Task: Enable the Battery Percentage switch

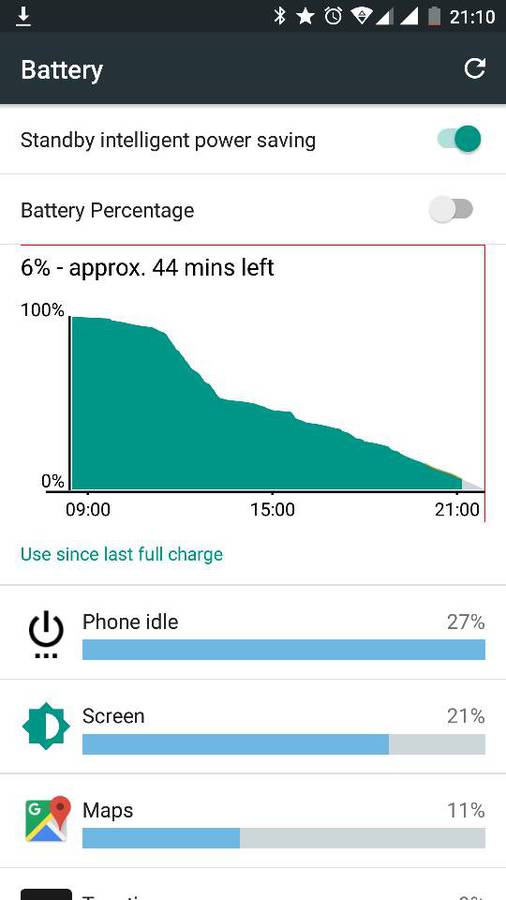Action: coord(451,210)
